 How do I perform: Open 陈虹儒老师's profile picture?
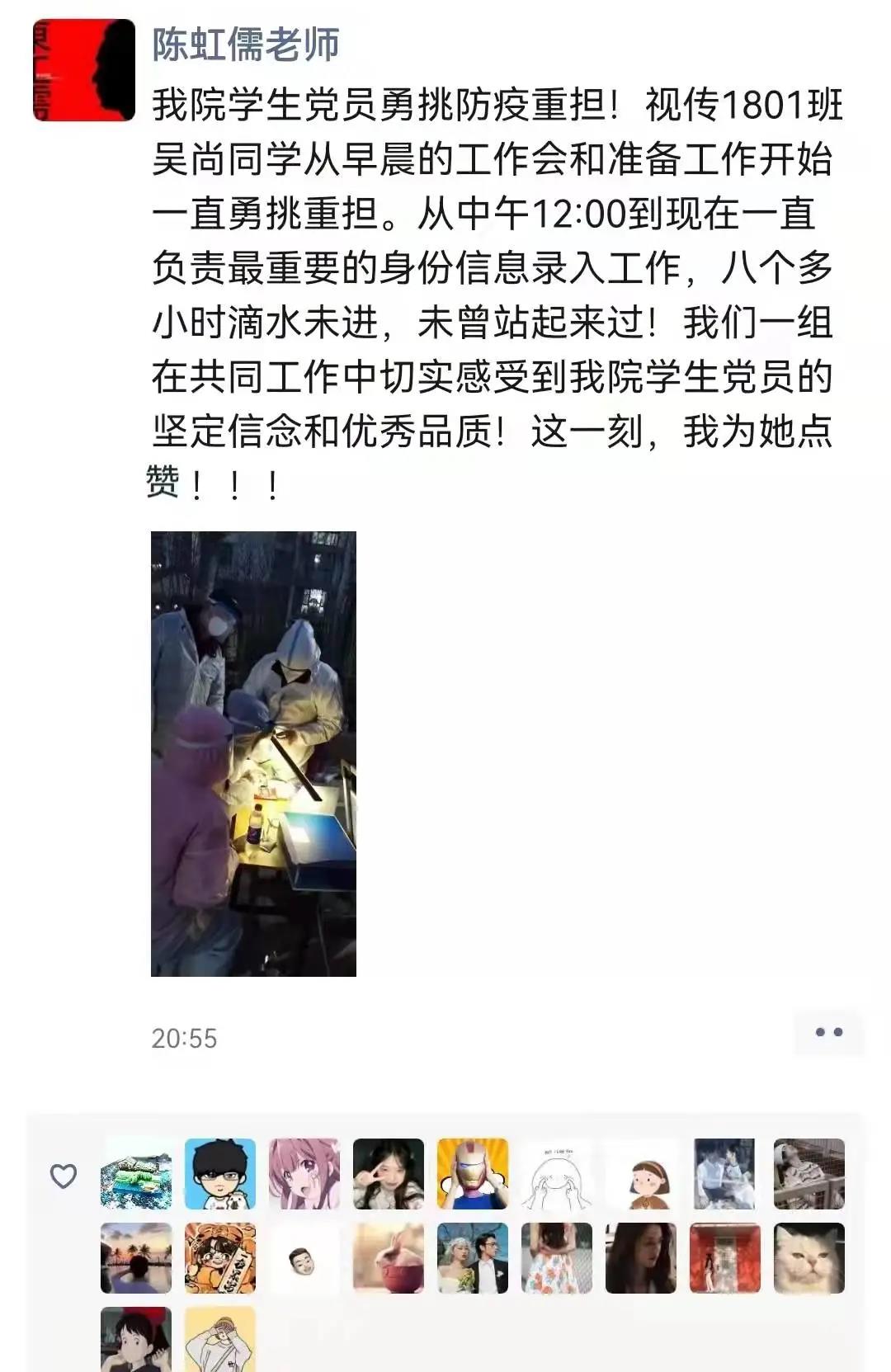pos(83,71)
